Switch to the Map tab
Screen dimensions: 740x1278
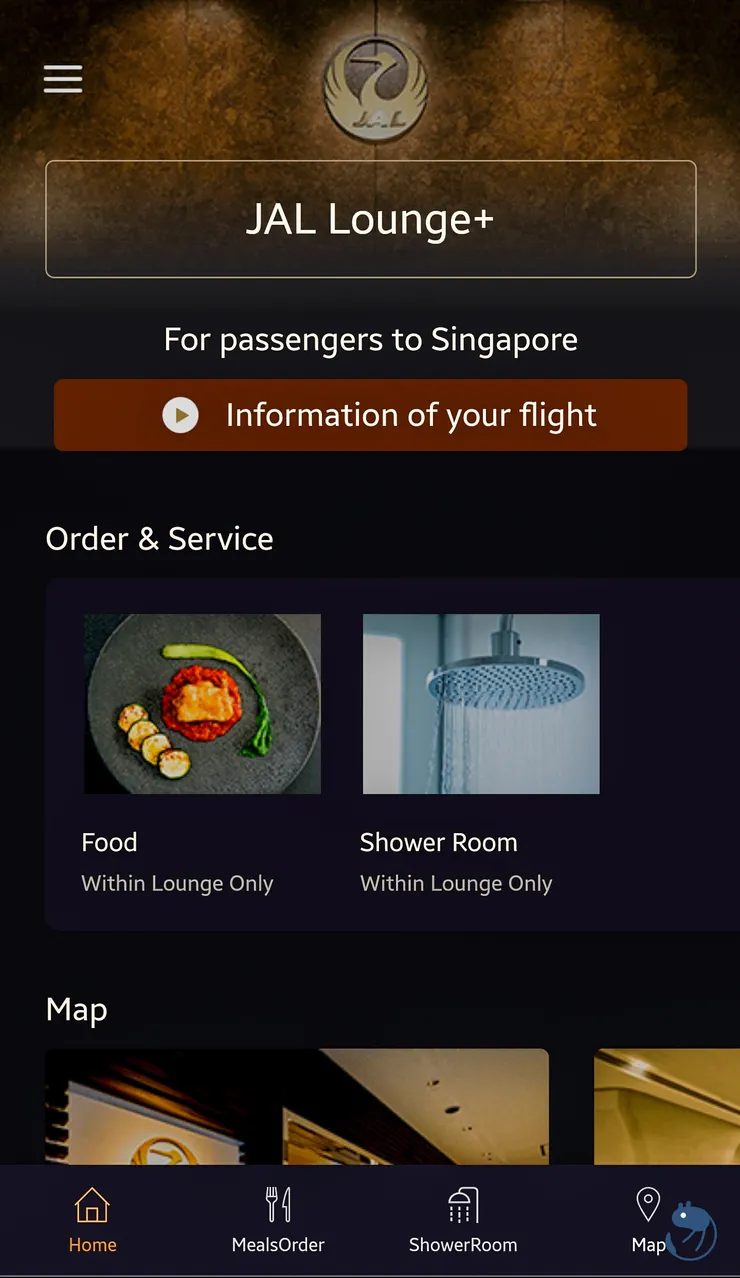point(648,1220)
